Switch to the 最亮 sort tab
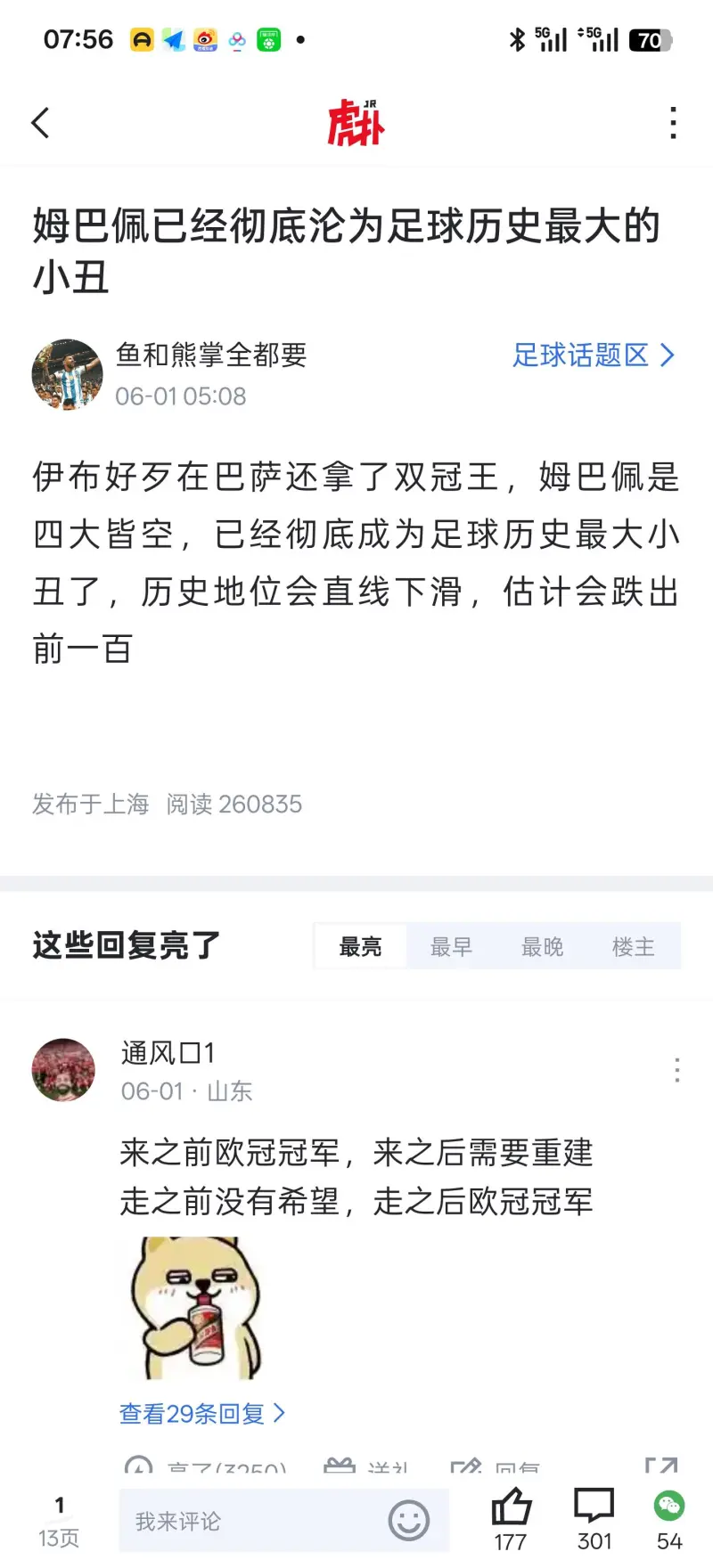Viewport: 713px width, 1568px height. click(x=361, y=946)
